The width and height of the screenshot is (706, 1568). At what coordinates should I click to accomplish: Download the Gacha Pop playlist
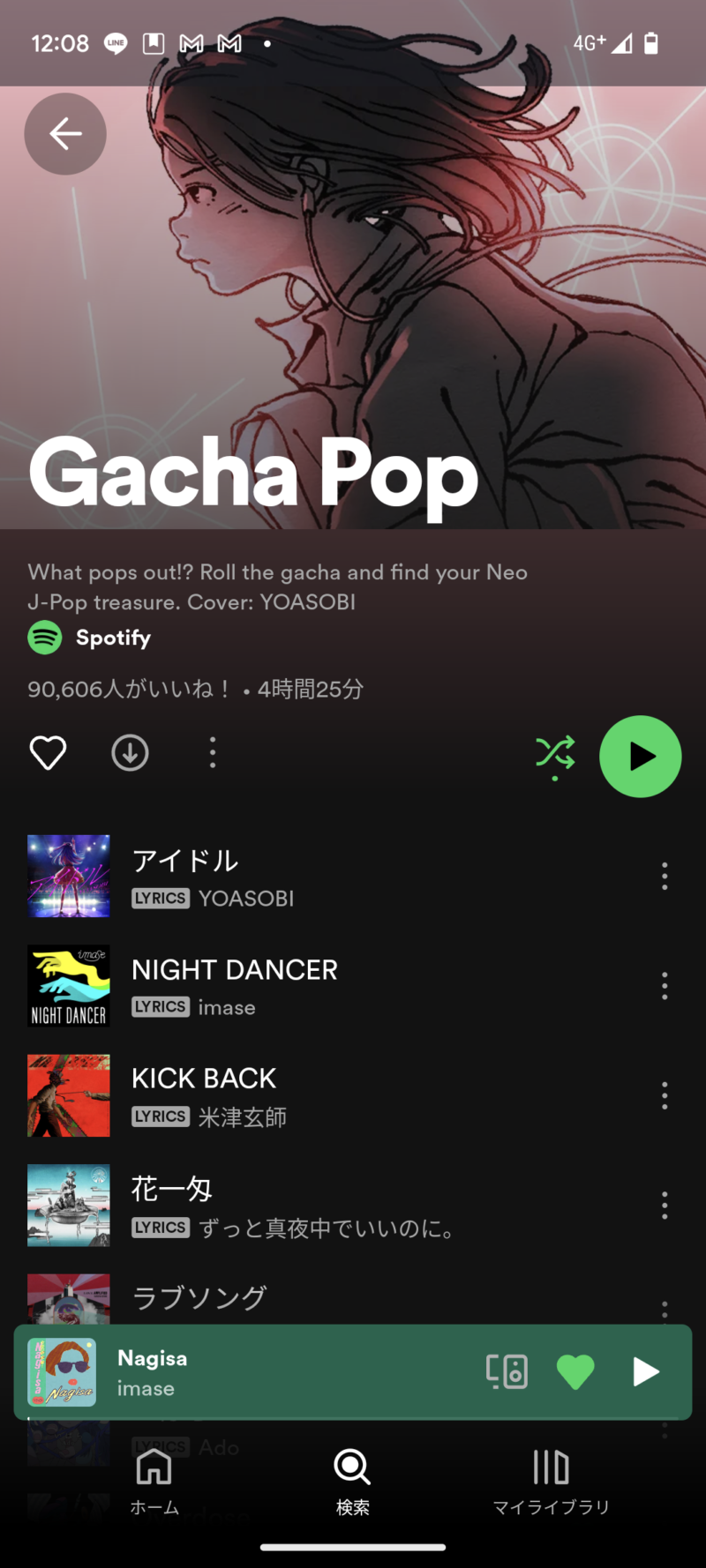click(x=130, y=753)
